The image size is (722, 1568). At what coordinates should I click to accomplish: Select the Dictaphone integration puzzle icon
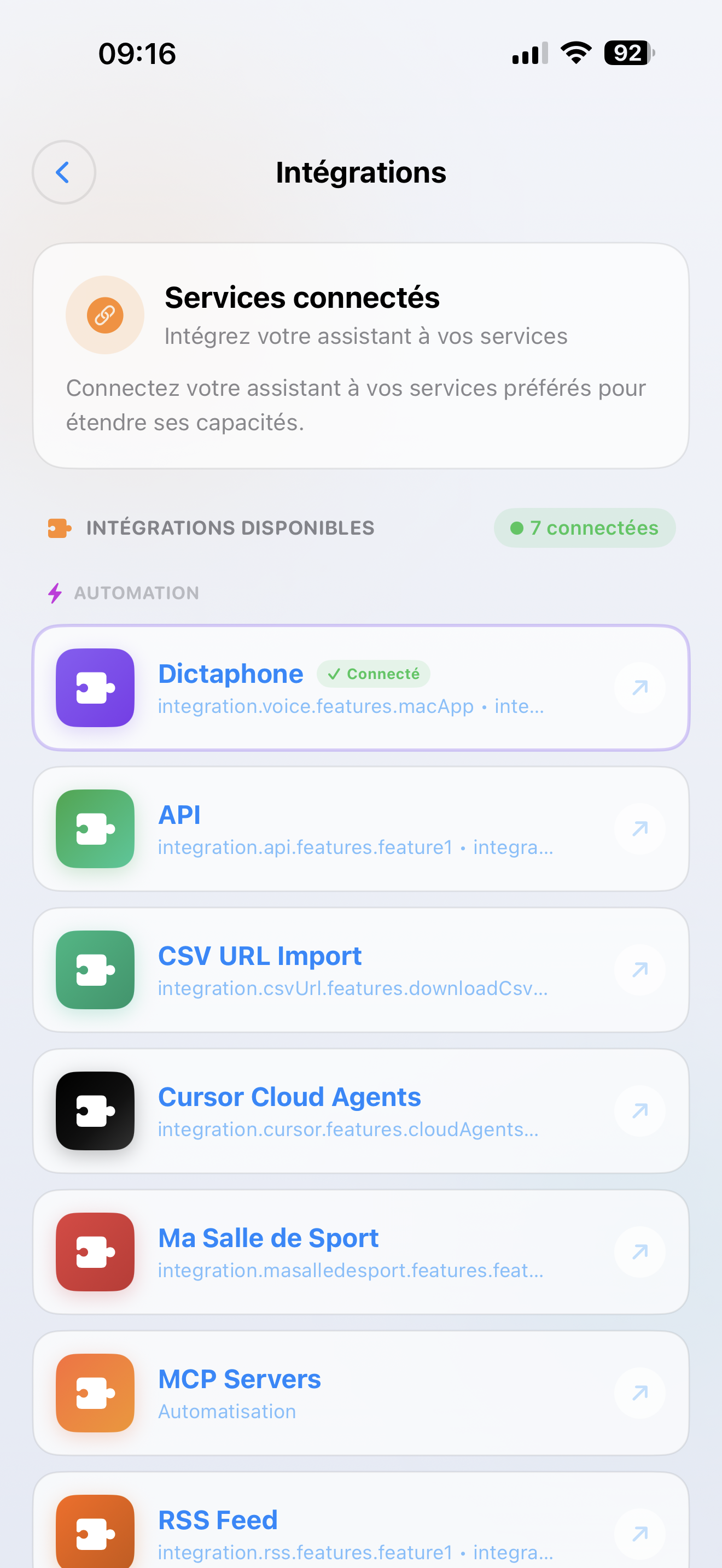95,688
